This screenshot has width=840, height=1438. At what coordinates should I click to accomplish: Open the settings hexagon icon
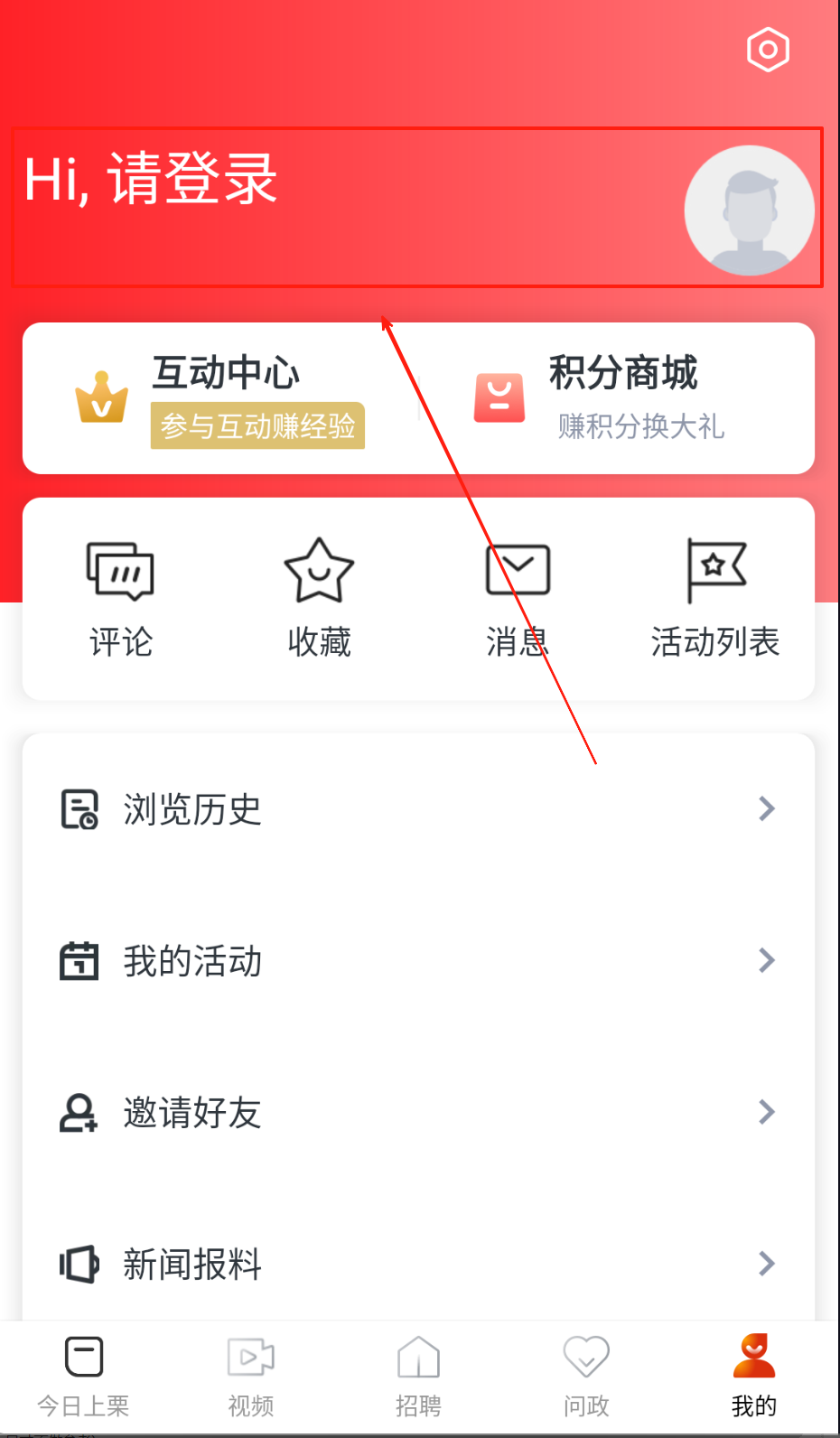pyautogui.click(x=768, y=50)
